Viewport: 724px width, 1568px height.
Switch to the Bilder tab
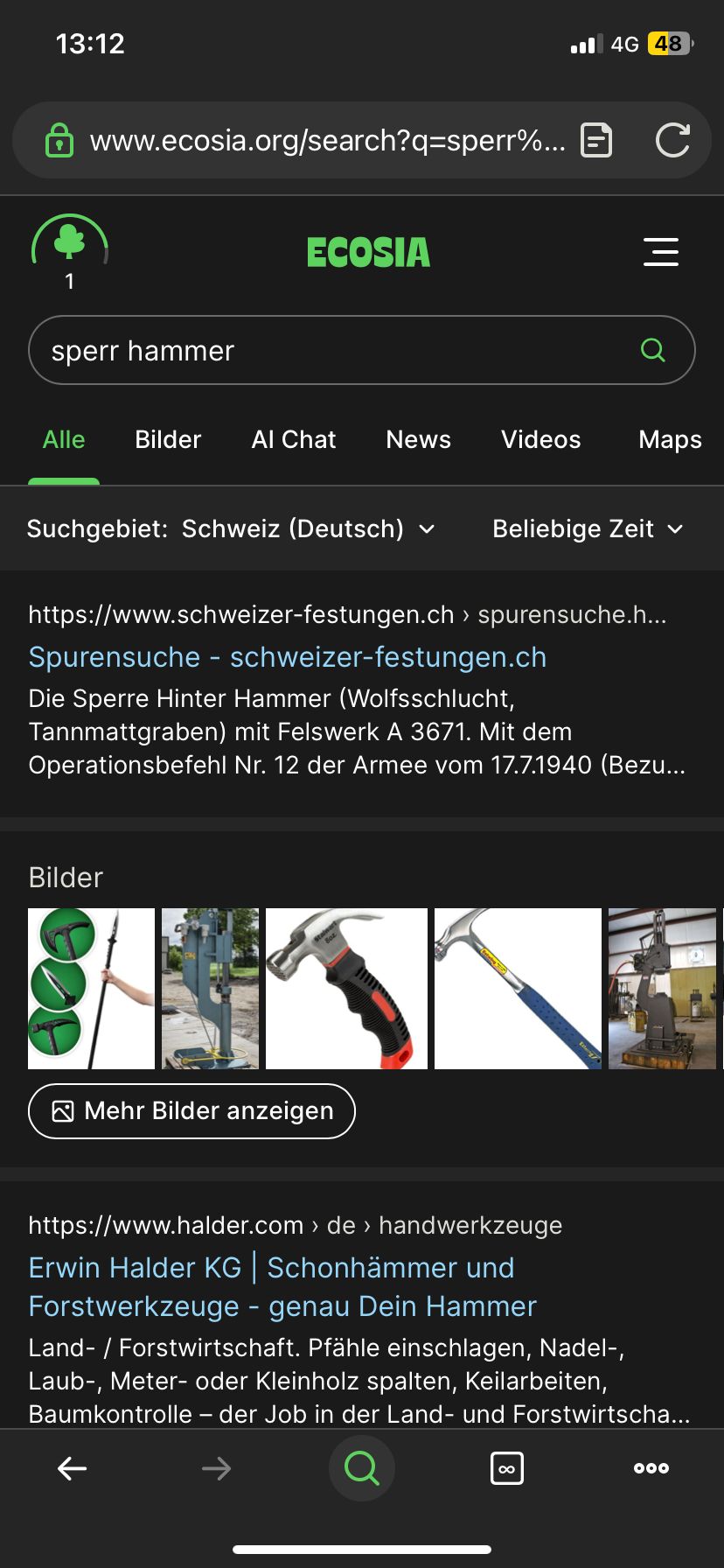[x=168, y=439]
